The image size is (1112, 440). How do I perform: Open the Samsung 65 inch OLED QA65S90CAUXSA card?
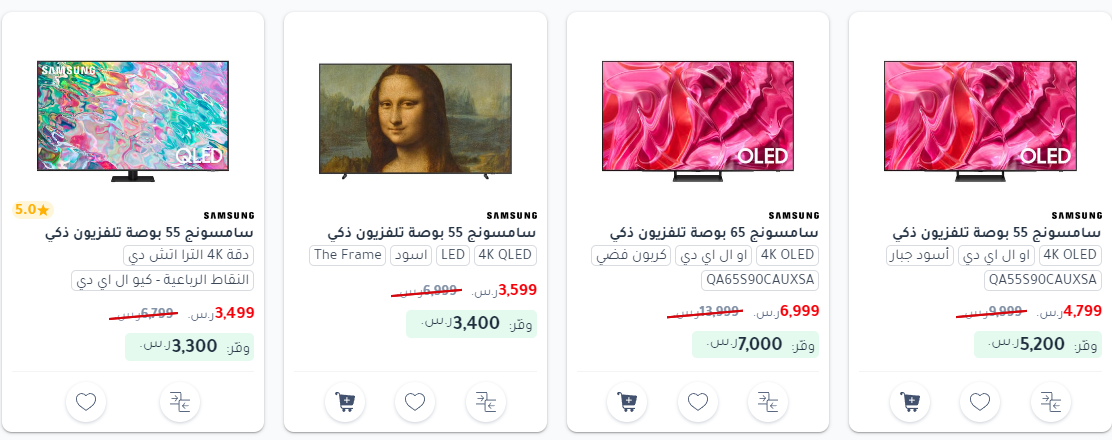(x=696, y=120)
